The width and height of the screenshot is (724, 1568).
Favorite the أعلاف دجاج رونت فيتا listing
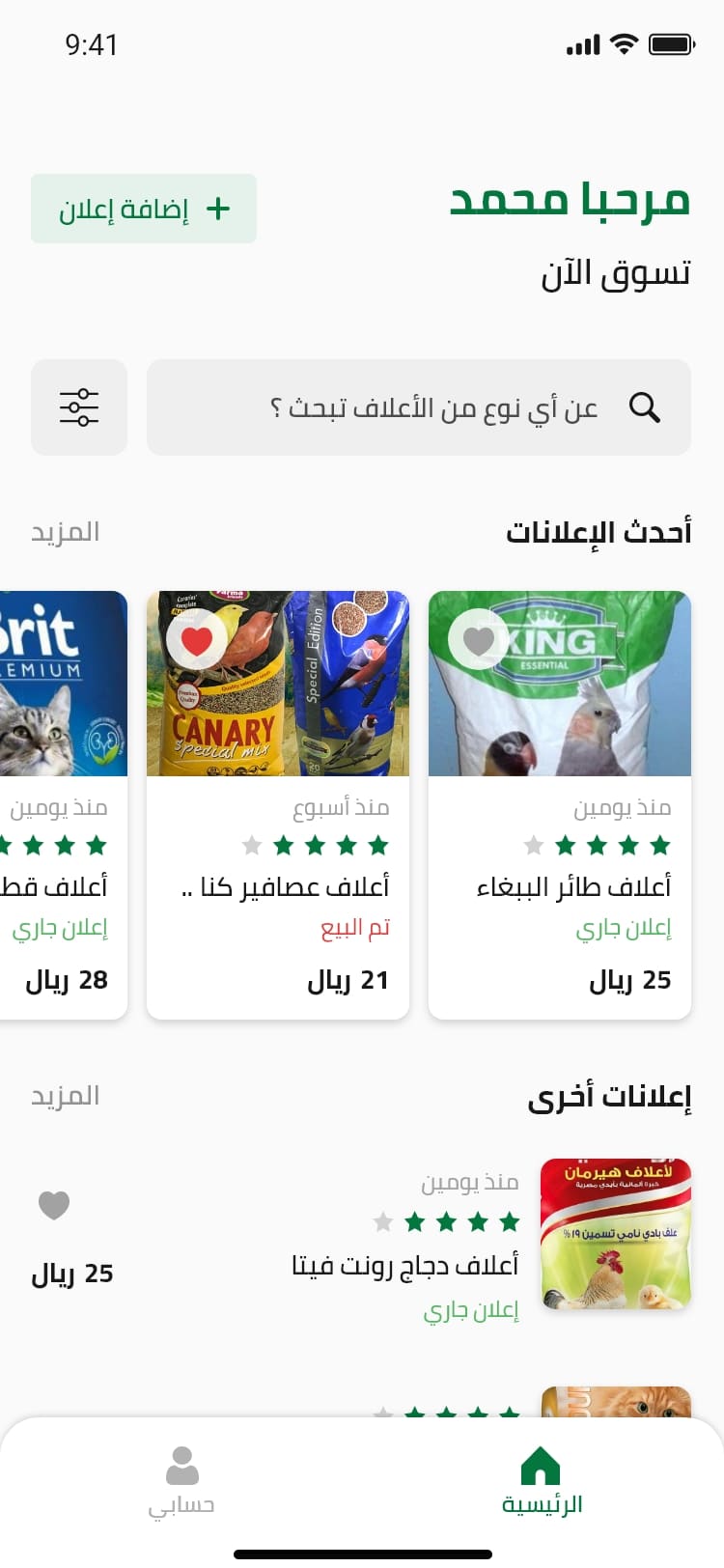(54, 1205)
